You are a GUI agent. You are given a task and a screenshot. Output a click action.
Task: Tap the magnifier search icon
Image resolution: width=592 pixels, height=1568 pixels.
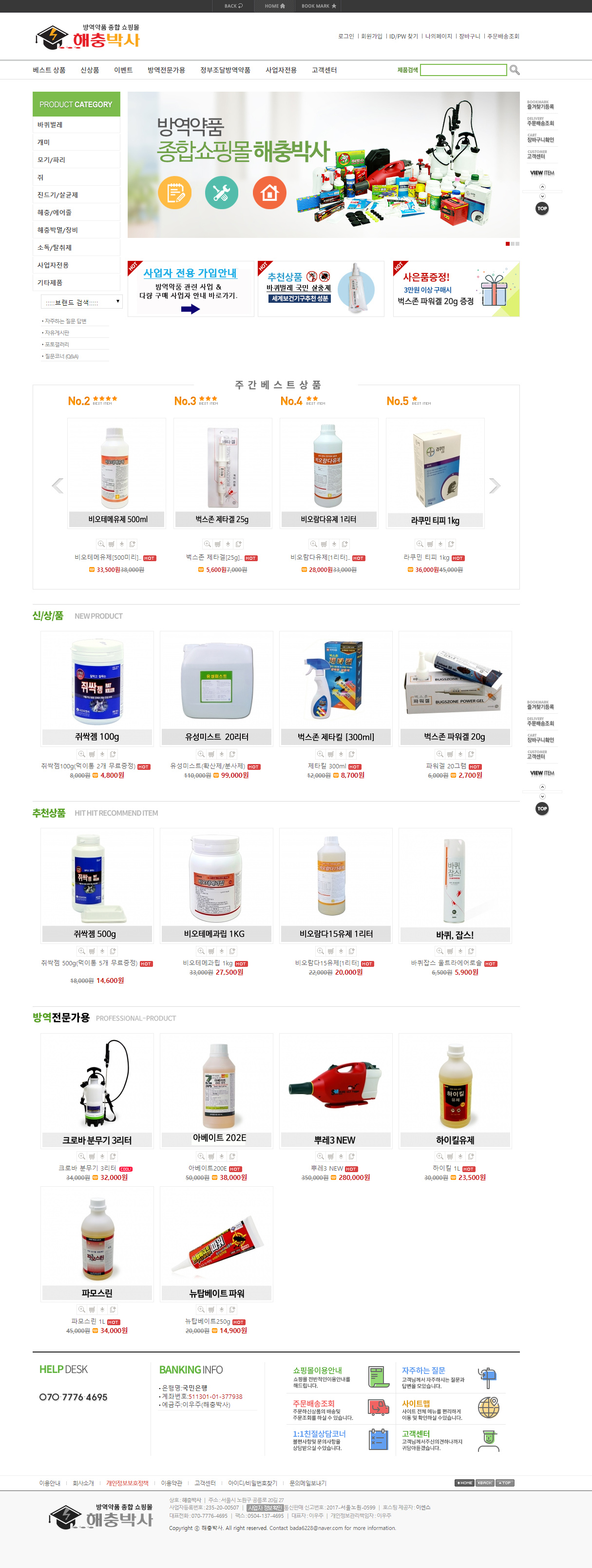[x=515, y=70]
